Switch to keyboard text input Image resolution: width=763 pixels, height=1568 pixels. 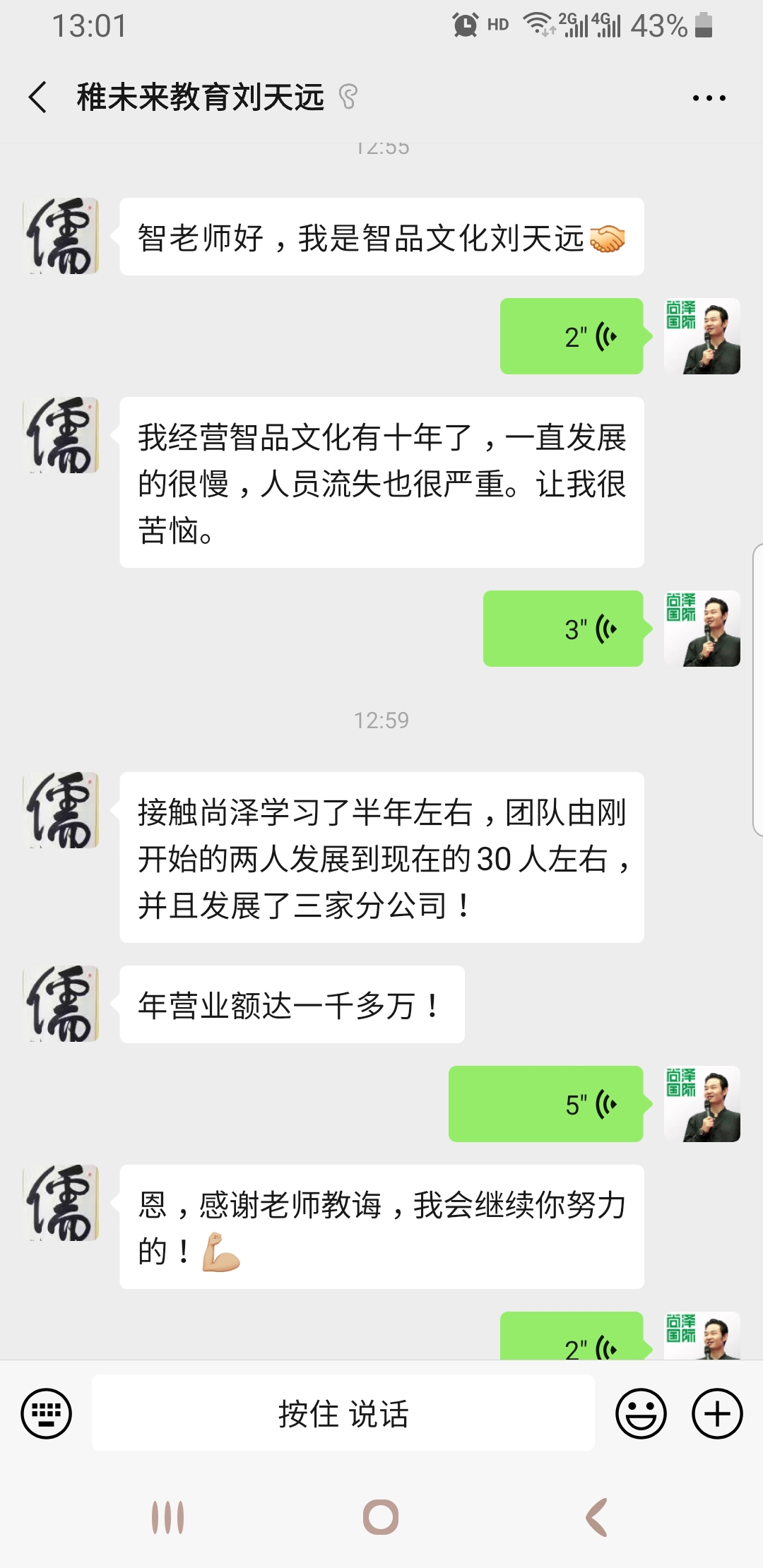(47, 1413)
